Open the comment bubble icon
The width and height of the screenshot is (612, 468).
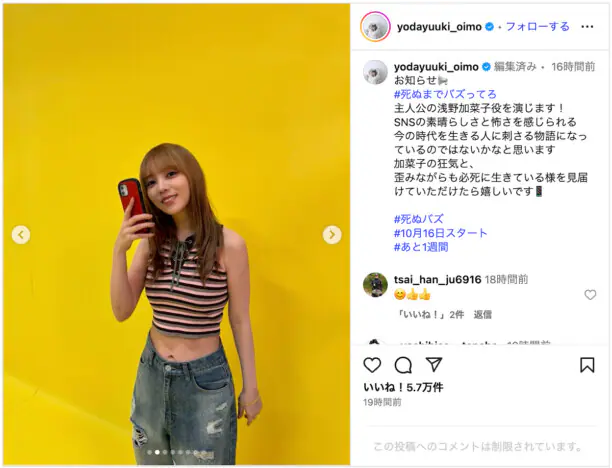(403, 365)
